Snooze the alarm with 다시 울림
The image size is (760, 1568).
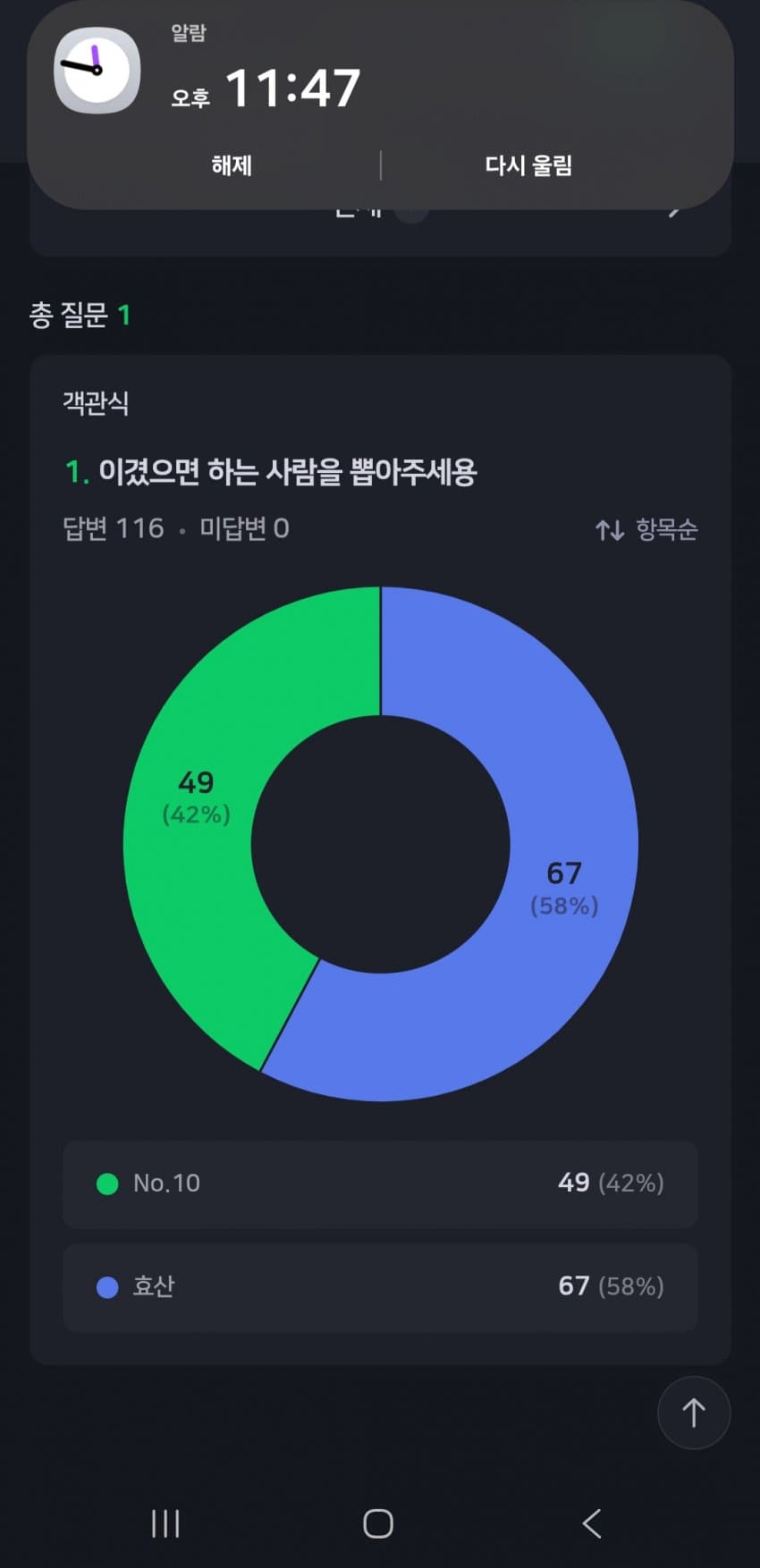[x=528, y=165]
